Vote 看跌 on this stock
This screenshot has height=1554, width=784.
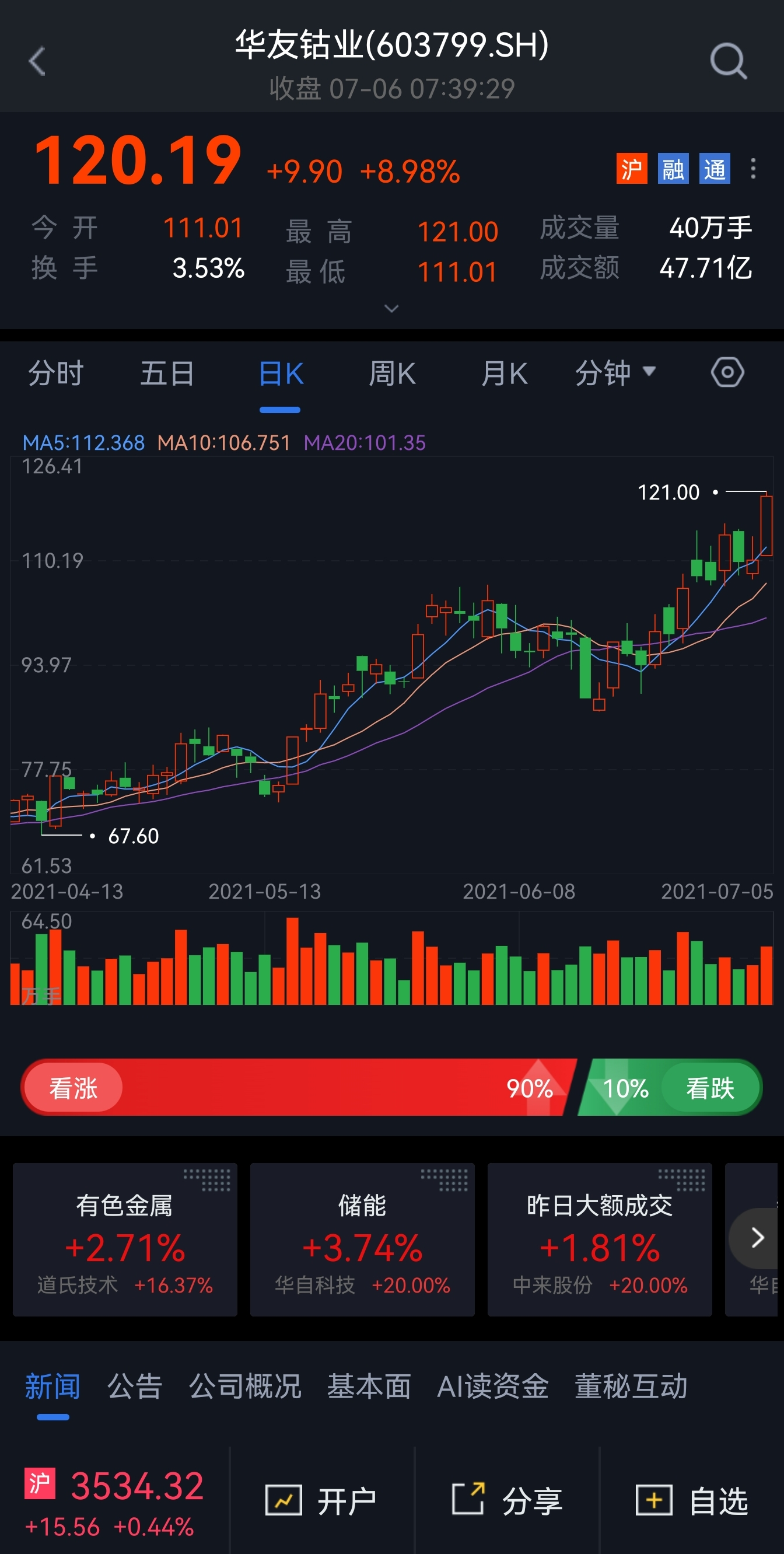pyautogui.click(x=710, y=1088)
